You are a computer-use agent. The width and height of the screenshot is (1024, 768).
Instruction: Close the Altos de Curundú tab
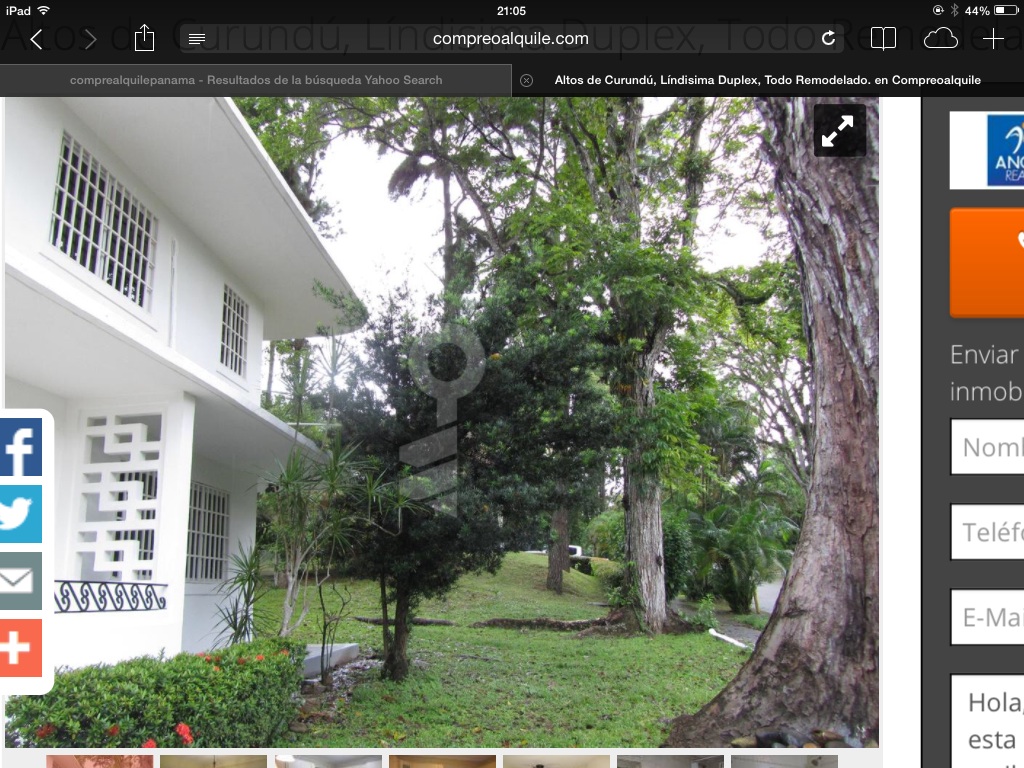coord(527,80)
